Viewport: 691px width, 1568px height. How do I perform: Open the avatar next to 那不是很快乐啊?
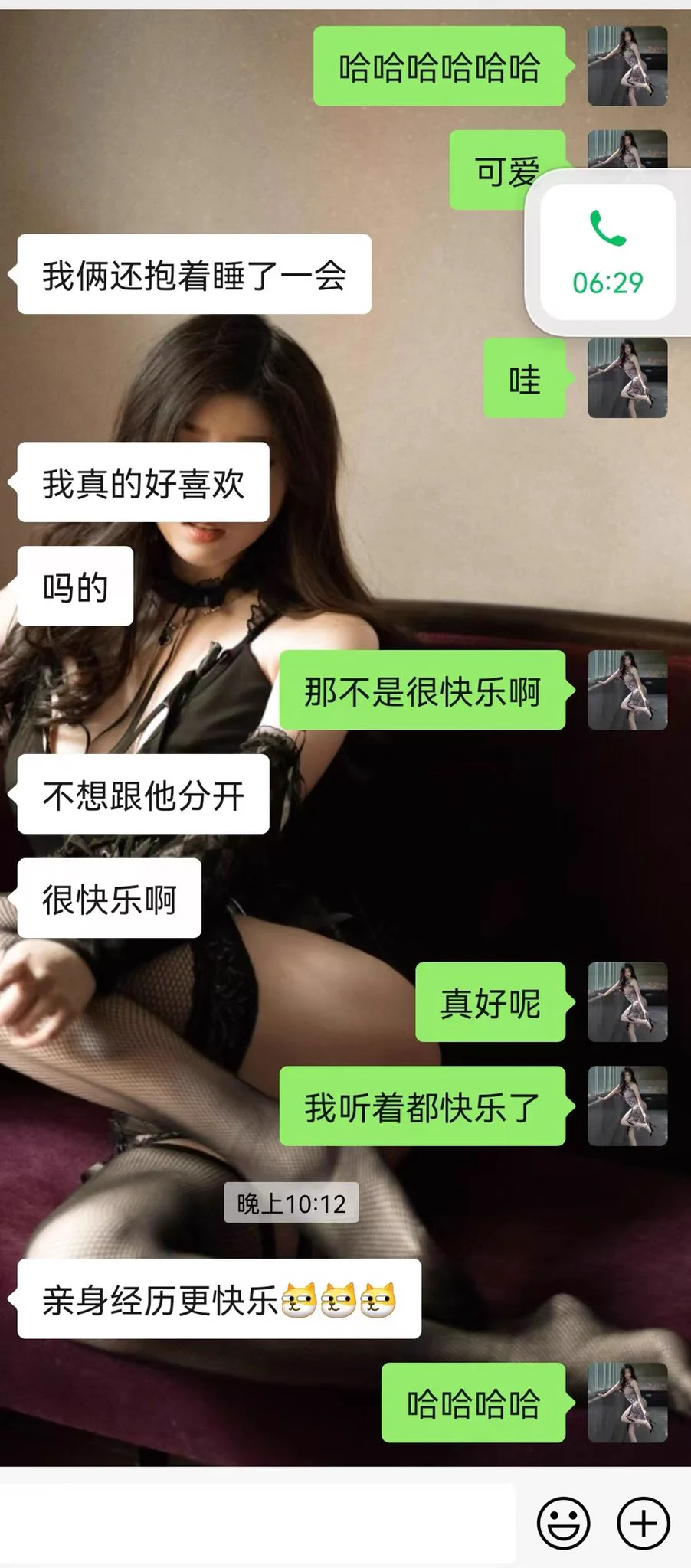pos(627,690)
